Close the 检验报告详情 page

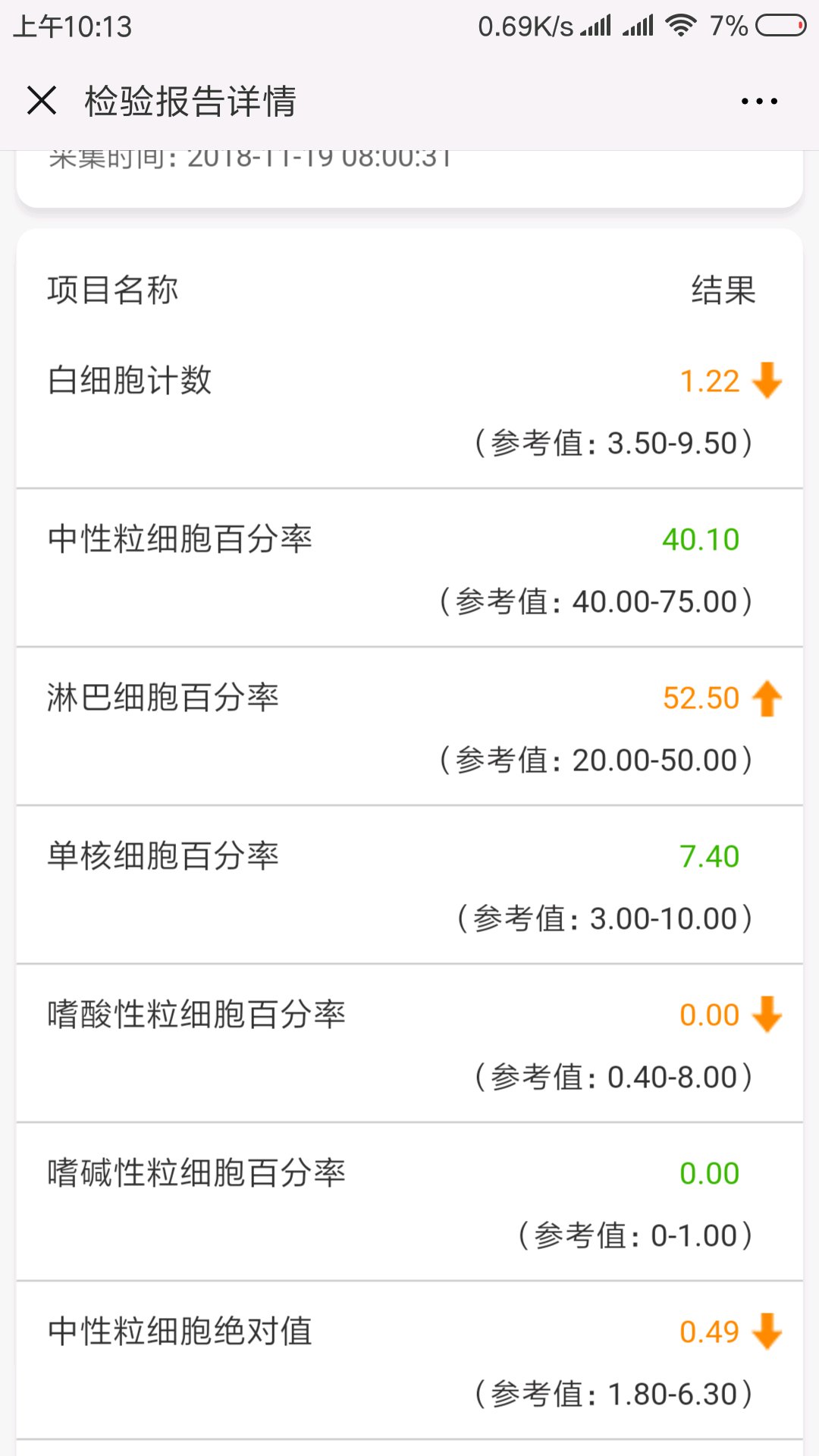pyautogui.click(x=42, y=100)
